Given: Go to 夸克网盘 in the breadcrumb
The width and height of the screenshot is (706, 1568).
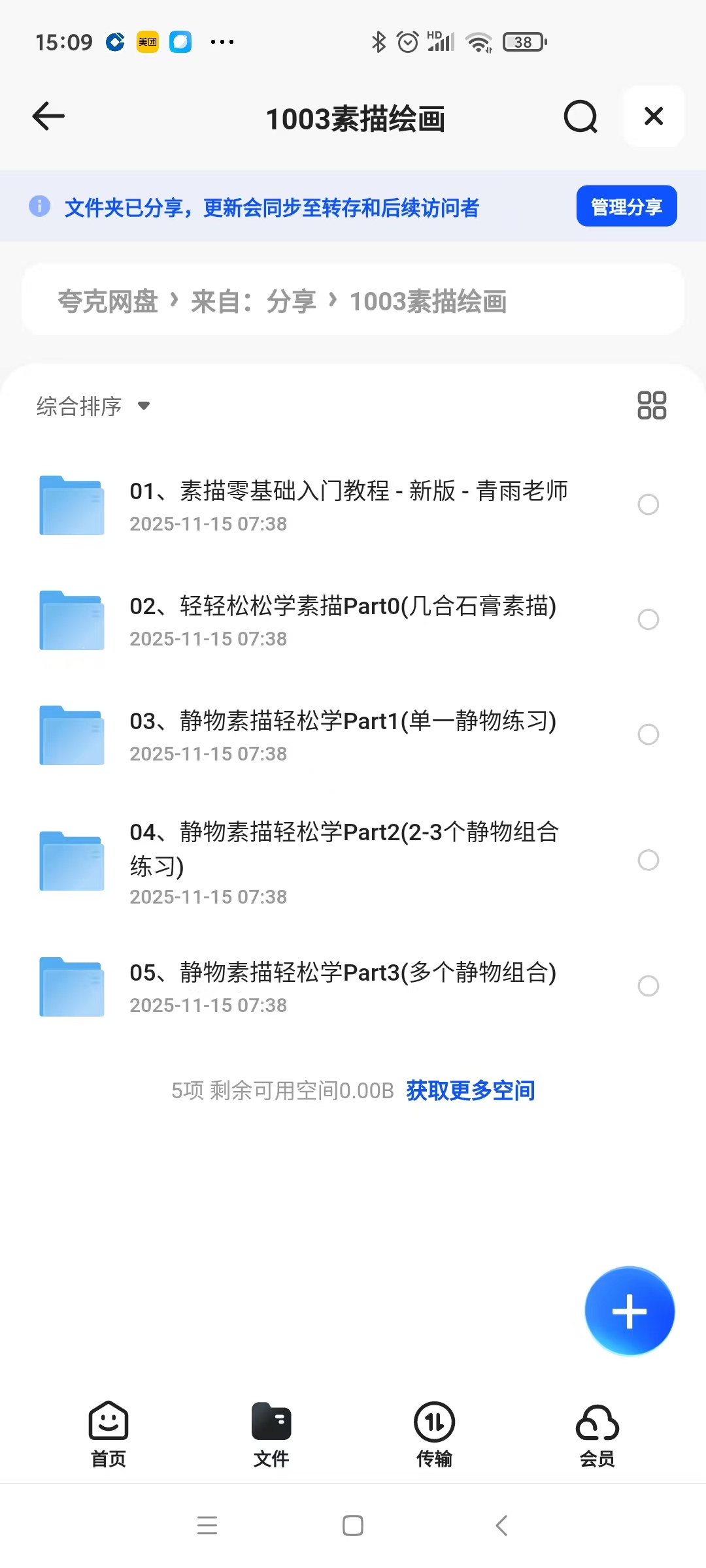Looking at the screenshot, I should pos(108,301).
